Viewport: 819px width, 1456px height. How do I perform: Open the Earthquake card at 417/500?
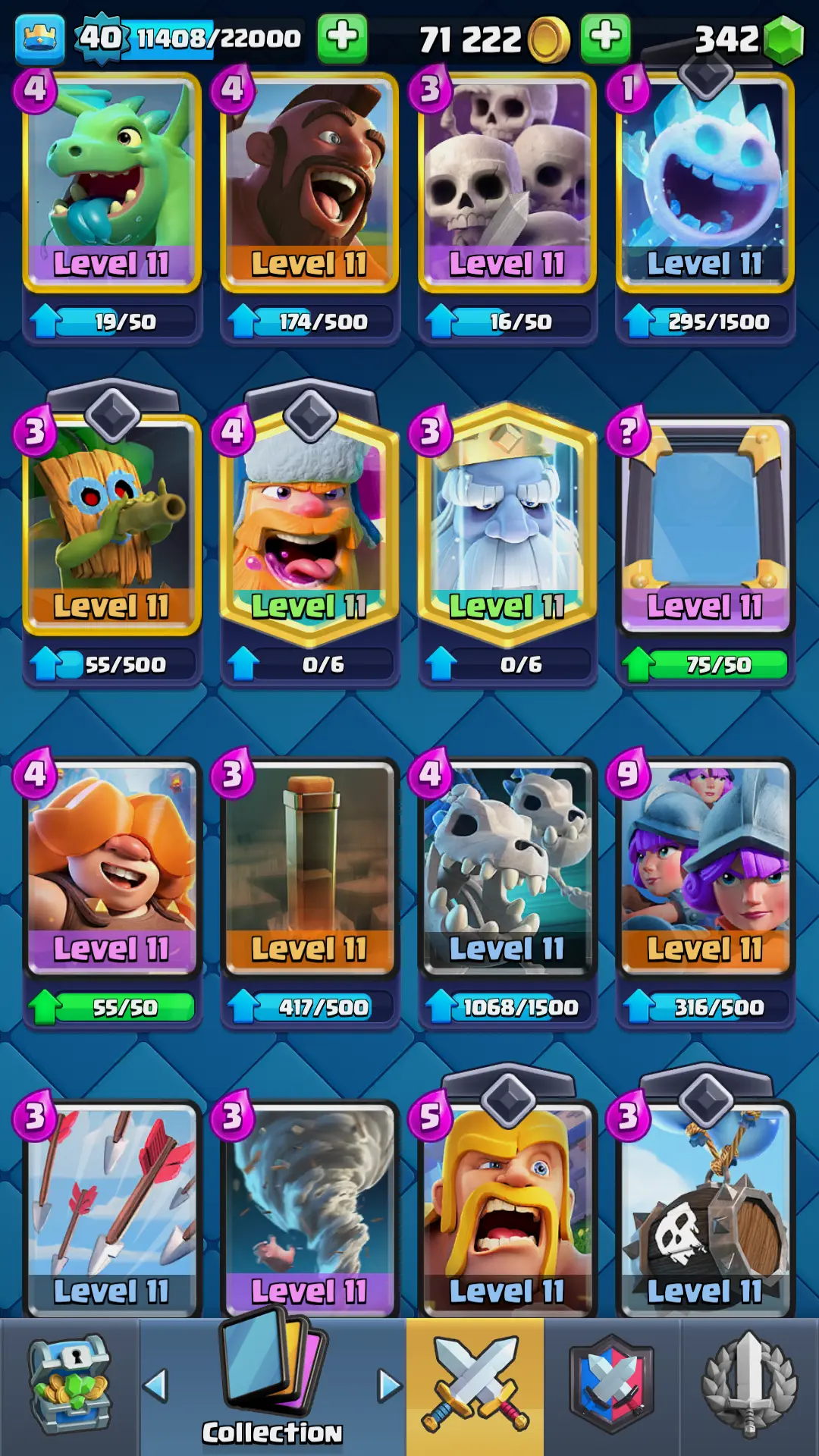tap(309, 864)
